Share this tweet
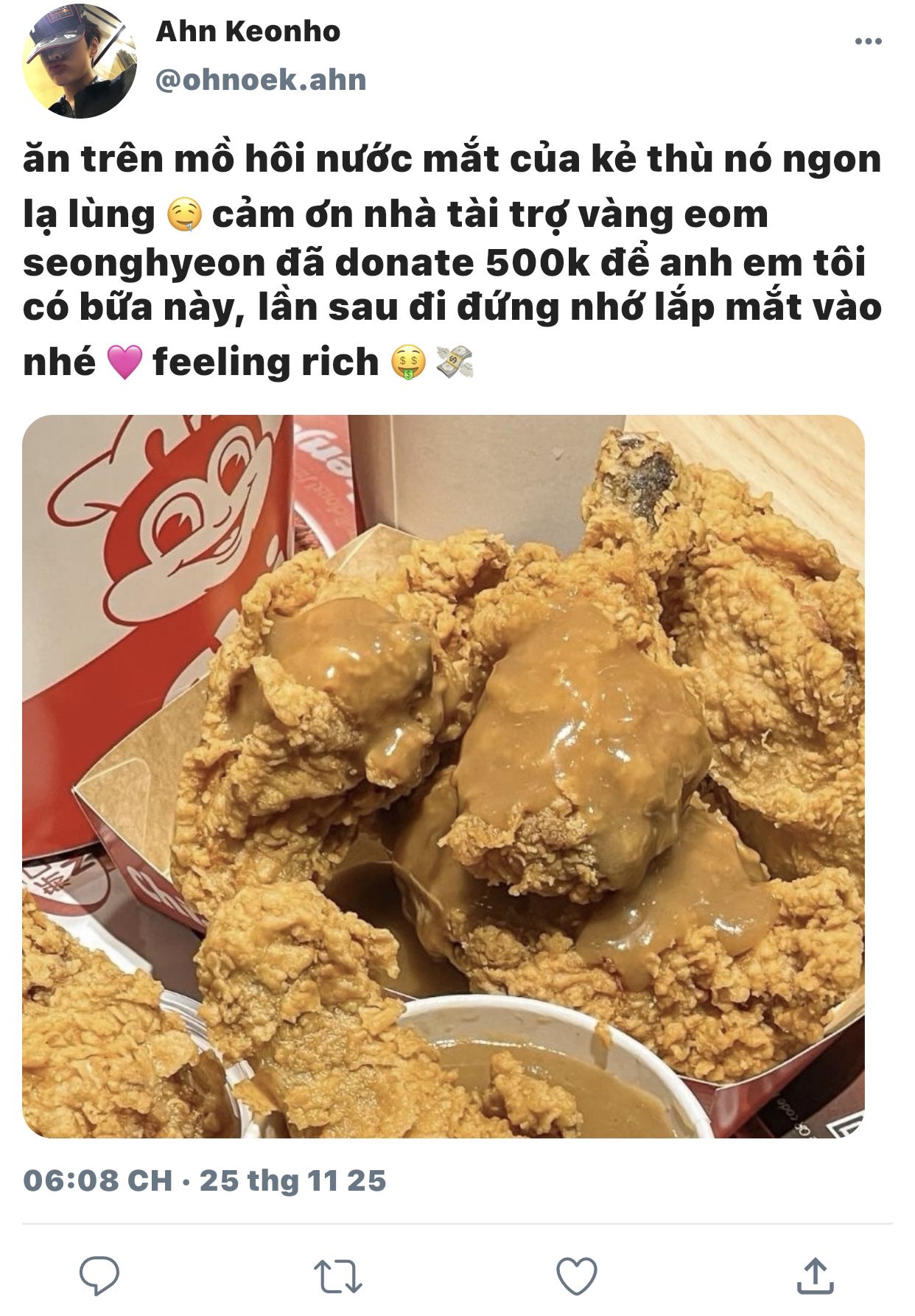The width and height of the screenshot is (915, 1316). tap(815, 1275)
